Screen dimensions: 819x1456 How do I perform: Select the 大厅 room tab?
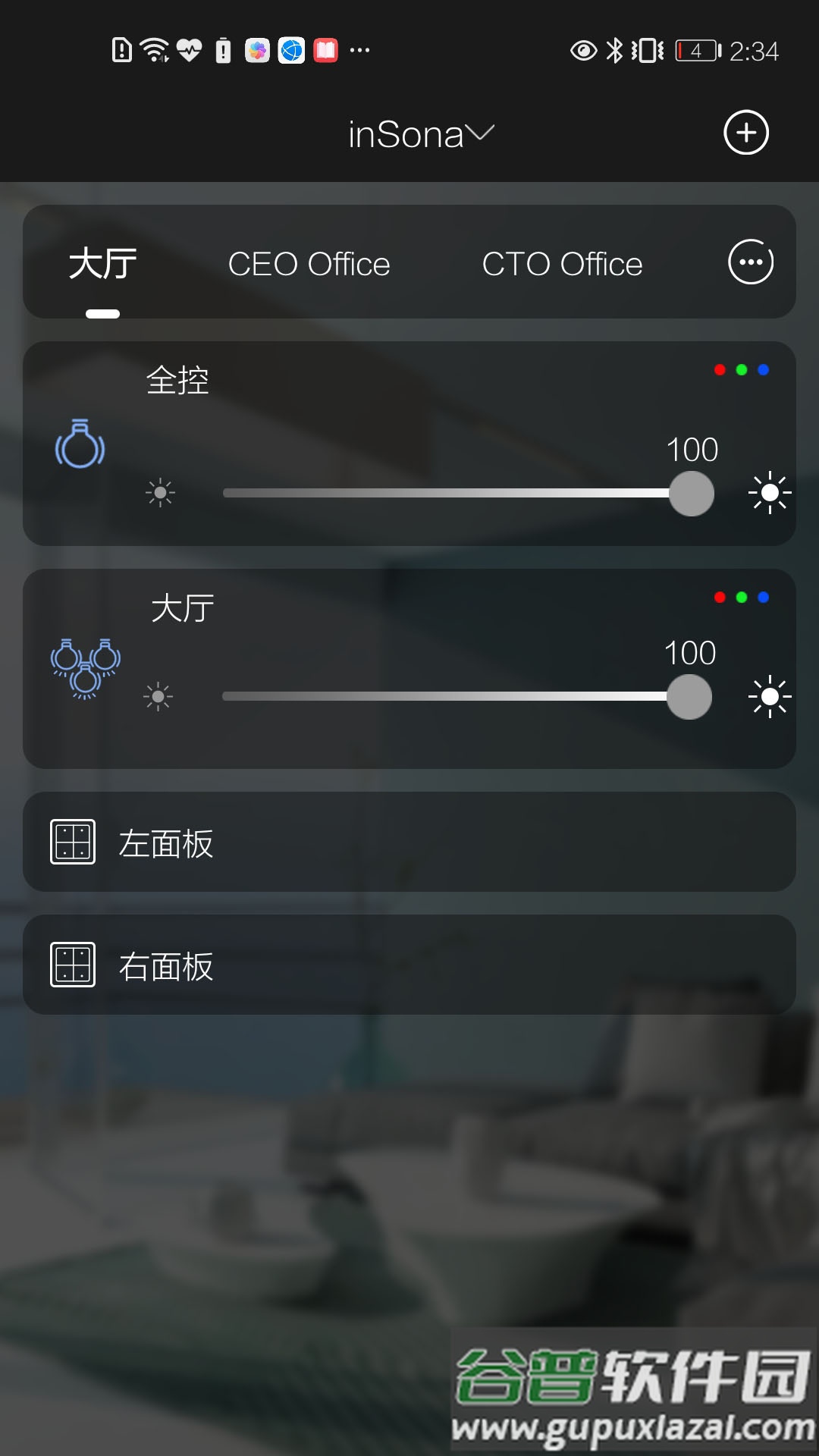click(103, 264)
